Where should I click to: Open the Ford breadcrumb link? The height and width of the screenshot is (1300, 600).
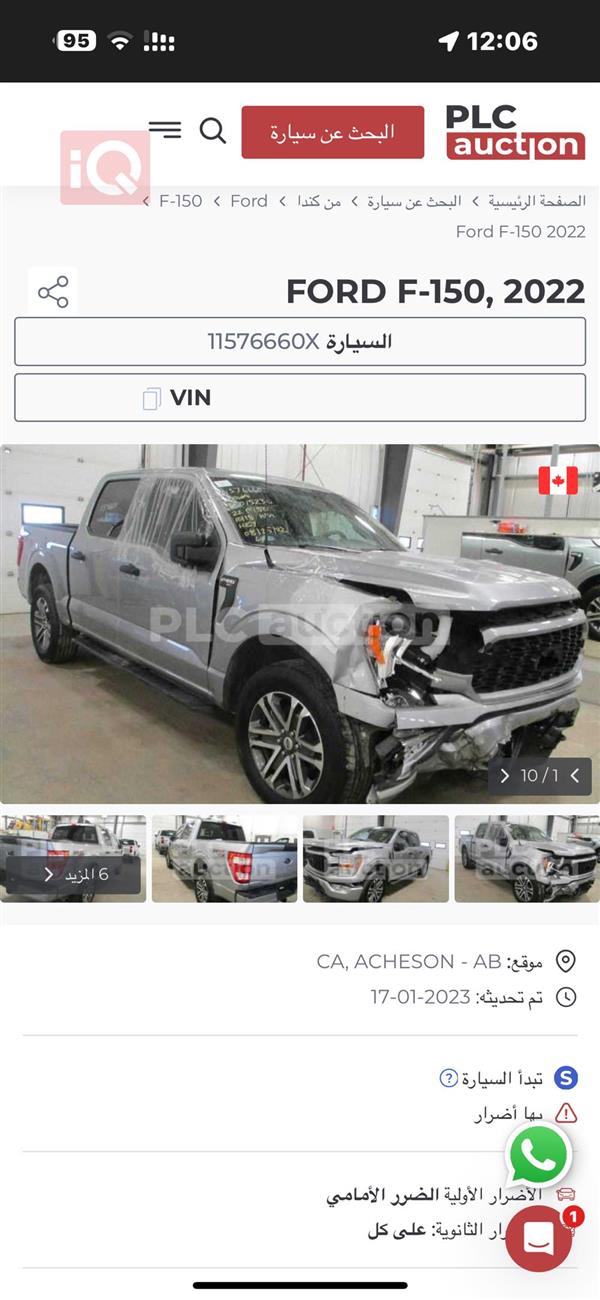tap(249, 201)
